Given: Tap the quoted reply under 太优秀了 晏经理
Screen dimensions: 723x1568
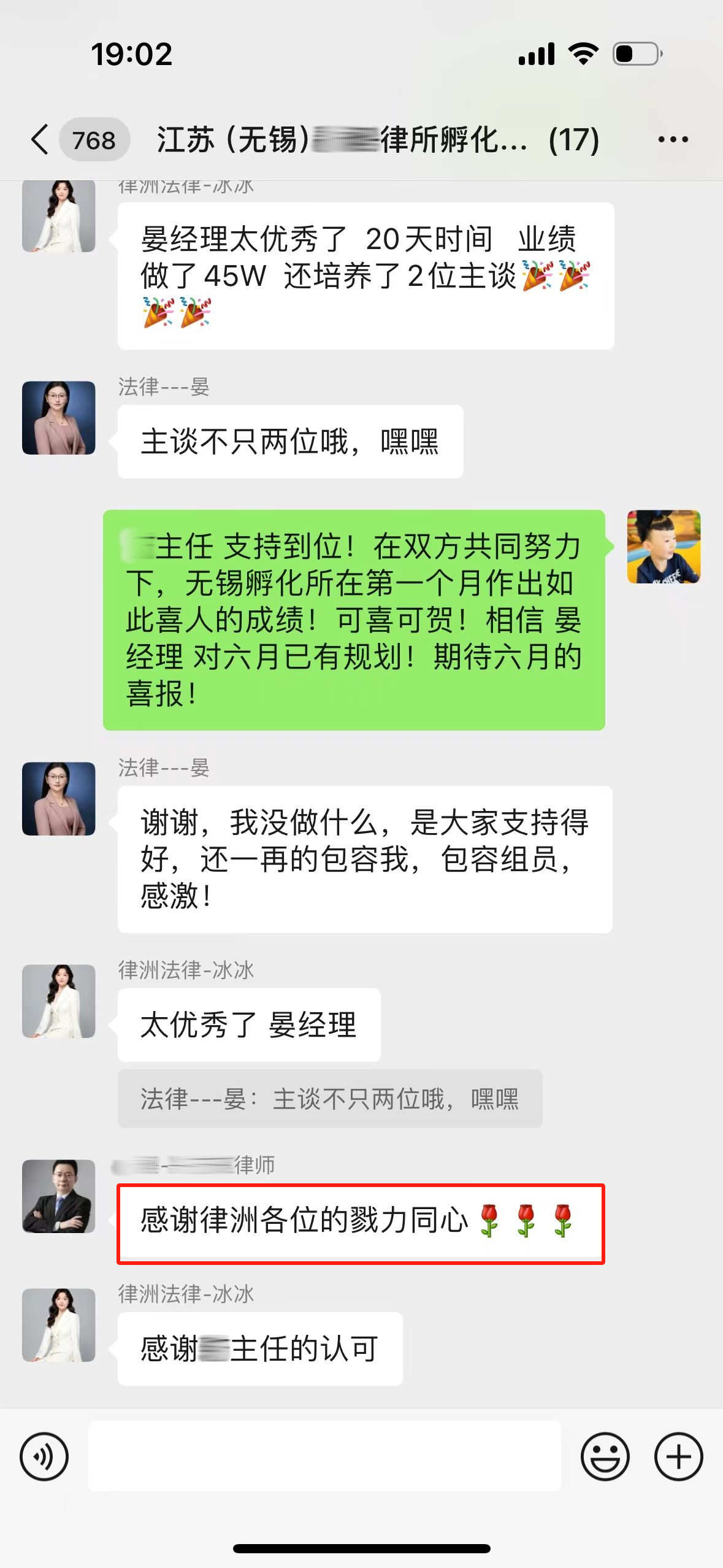Looking at the screenshot, I should click(330, 1099).
